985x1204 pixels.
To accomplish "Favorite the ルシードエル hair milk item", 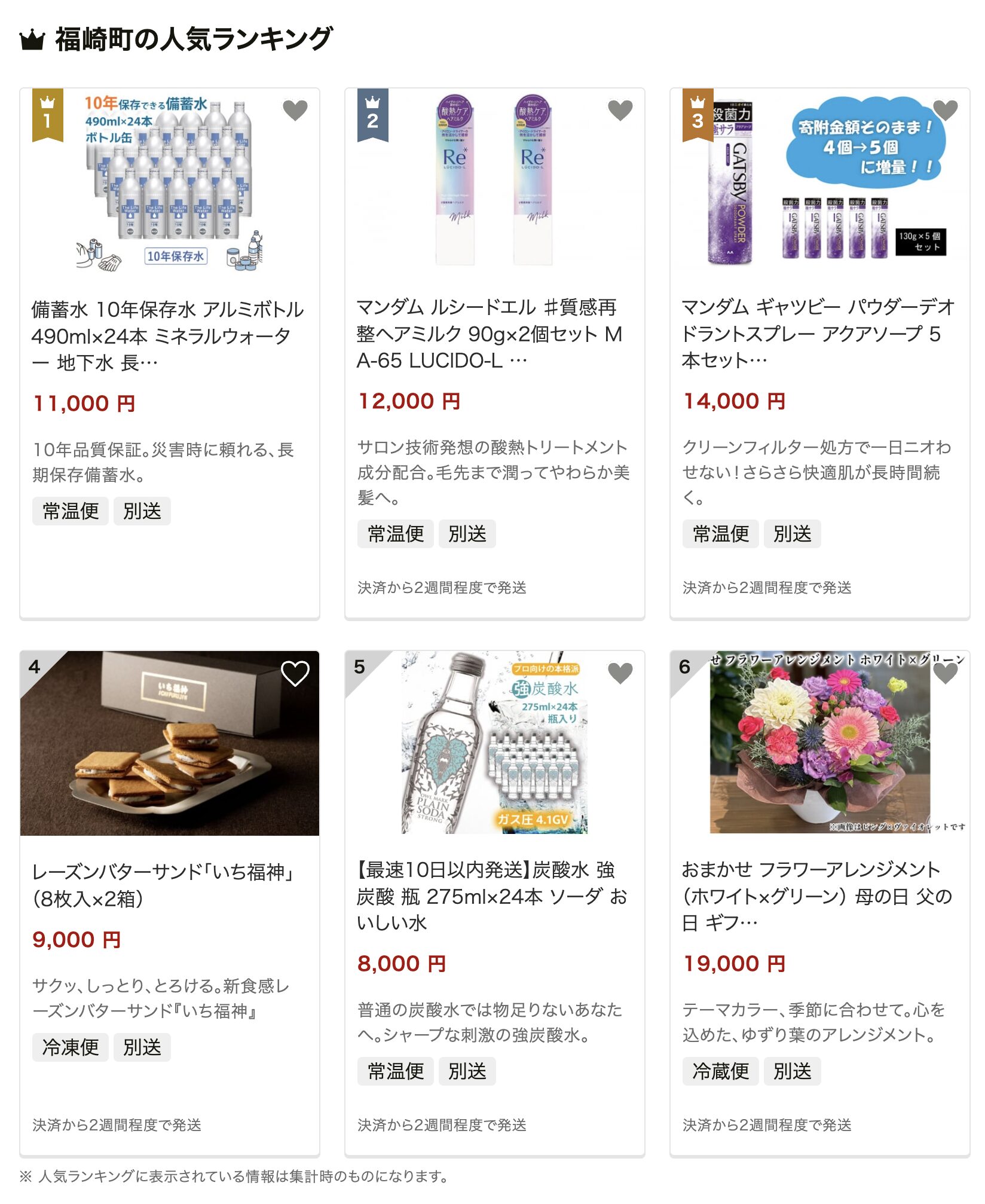I will (620, 110).
